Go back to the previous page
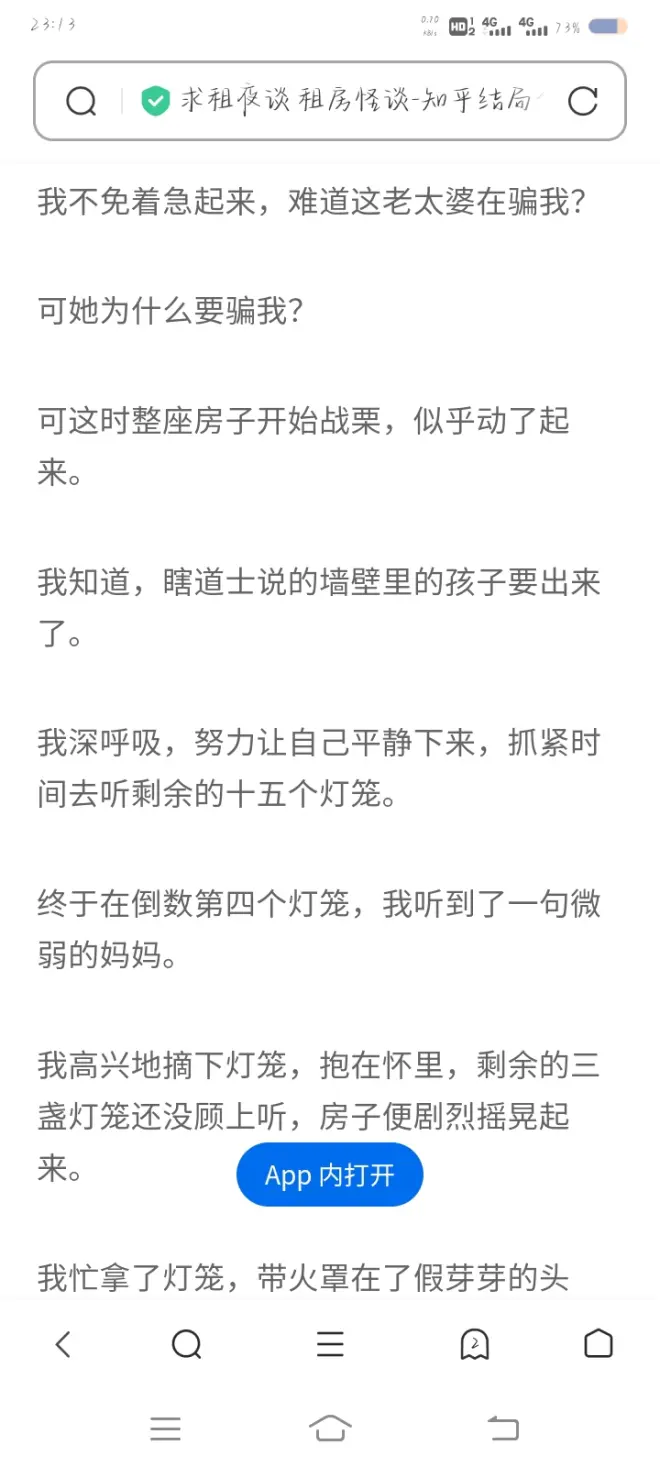Screen dimensions: 660x1467 pyautogui.click(x=63, y=1345)
